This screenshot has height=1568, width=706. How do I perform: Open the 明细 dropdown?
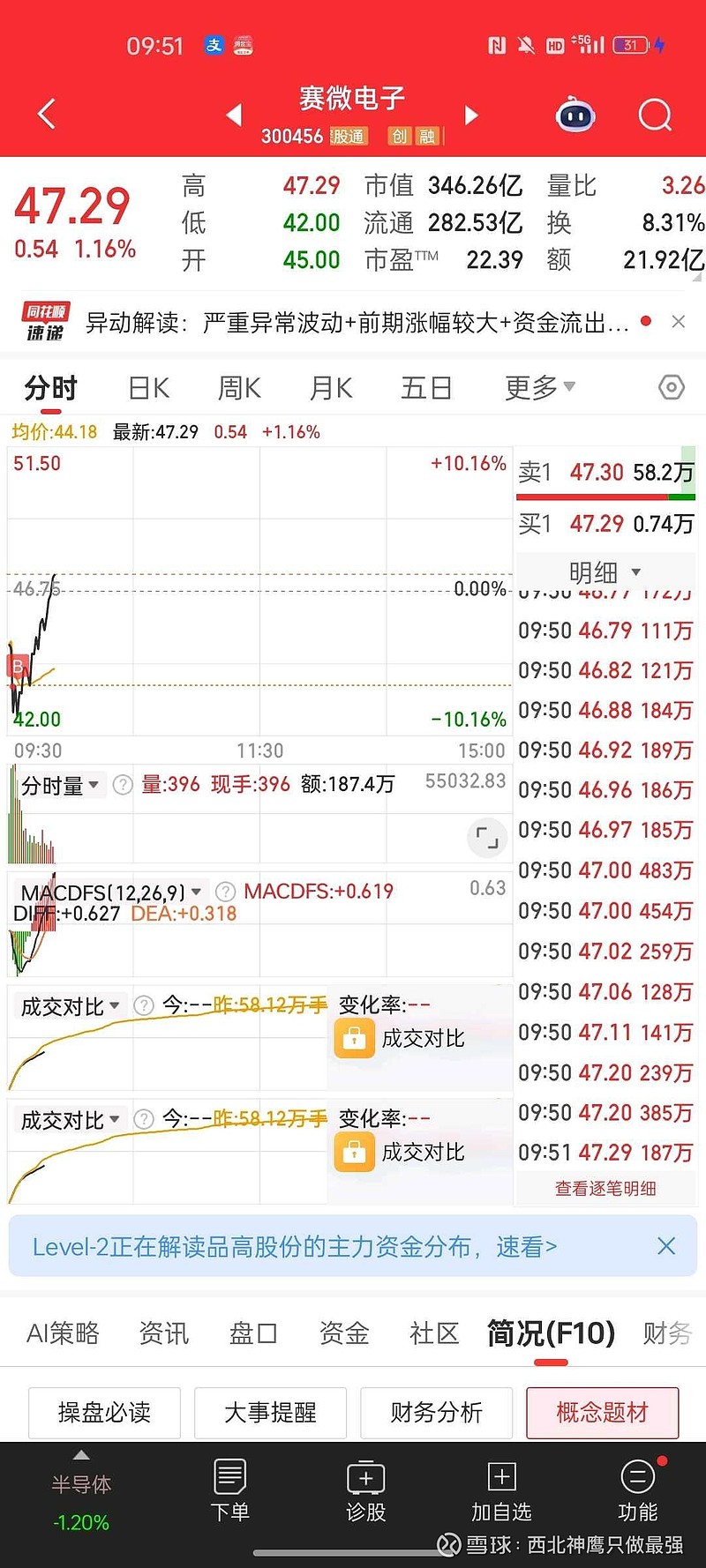606,571
